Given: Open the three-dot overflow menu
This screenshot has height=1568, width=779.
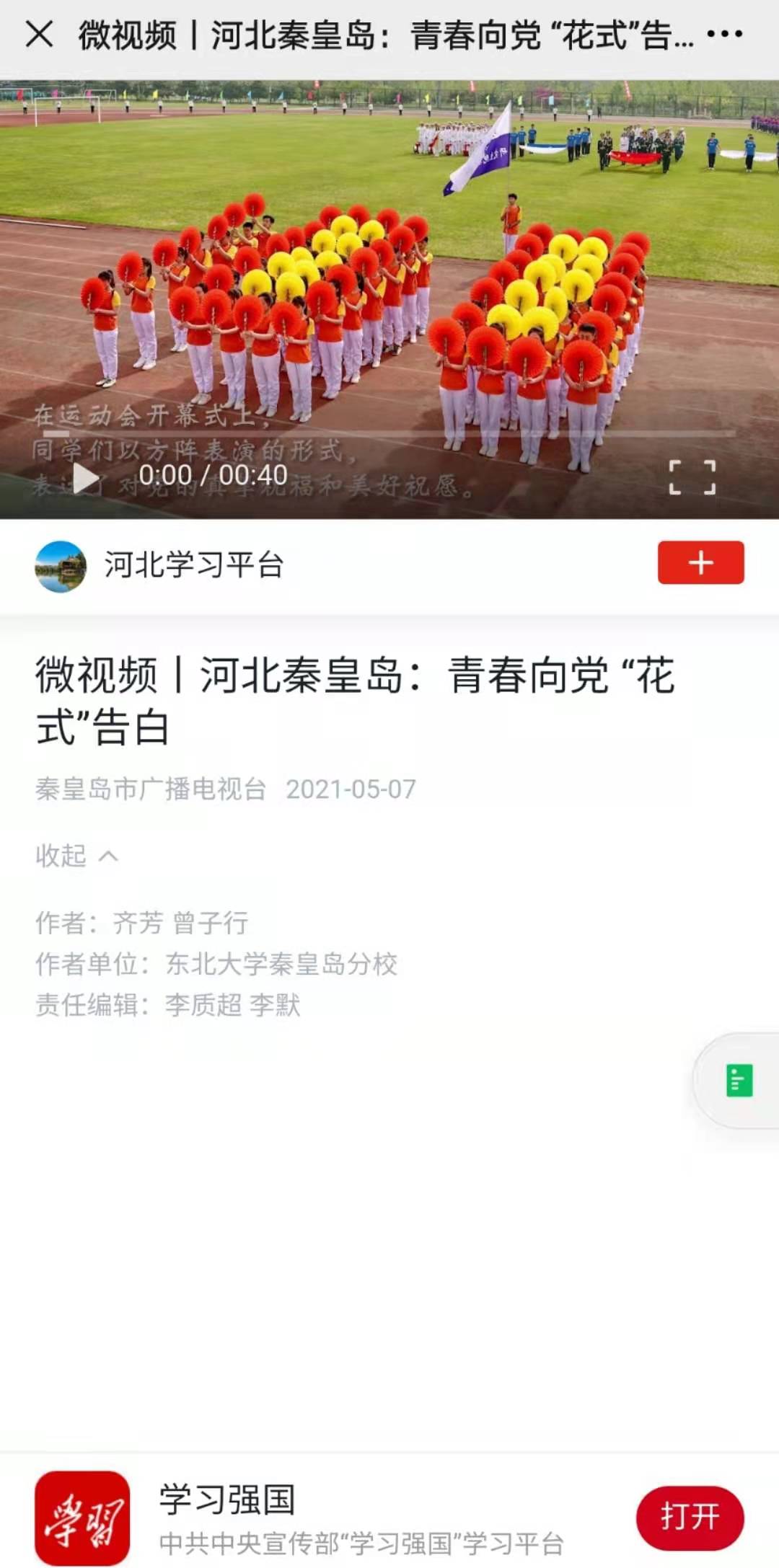Looking at the screenshot, I should click(x=724, y=34).
